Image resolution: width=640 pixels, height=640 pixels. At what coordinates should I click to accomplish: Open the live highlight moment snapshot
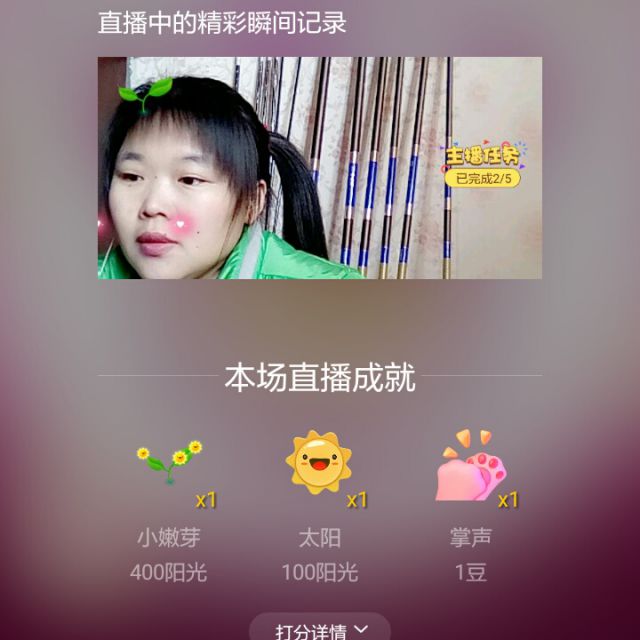pyautogui.click(x=320, y=168)
